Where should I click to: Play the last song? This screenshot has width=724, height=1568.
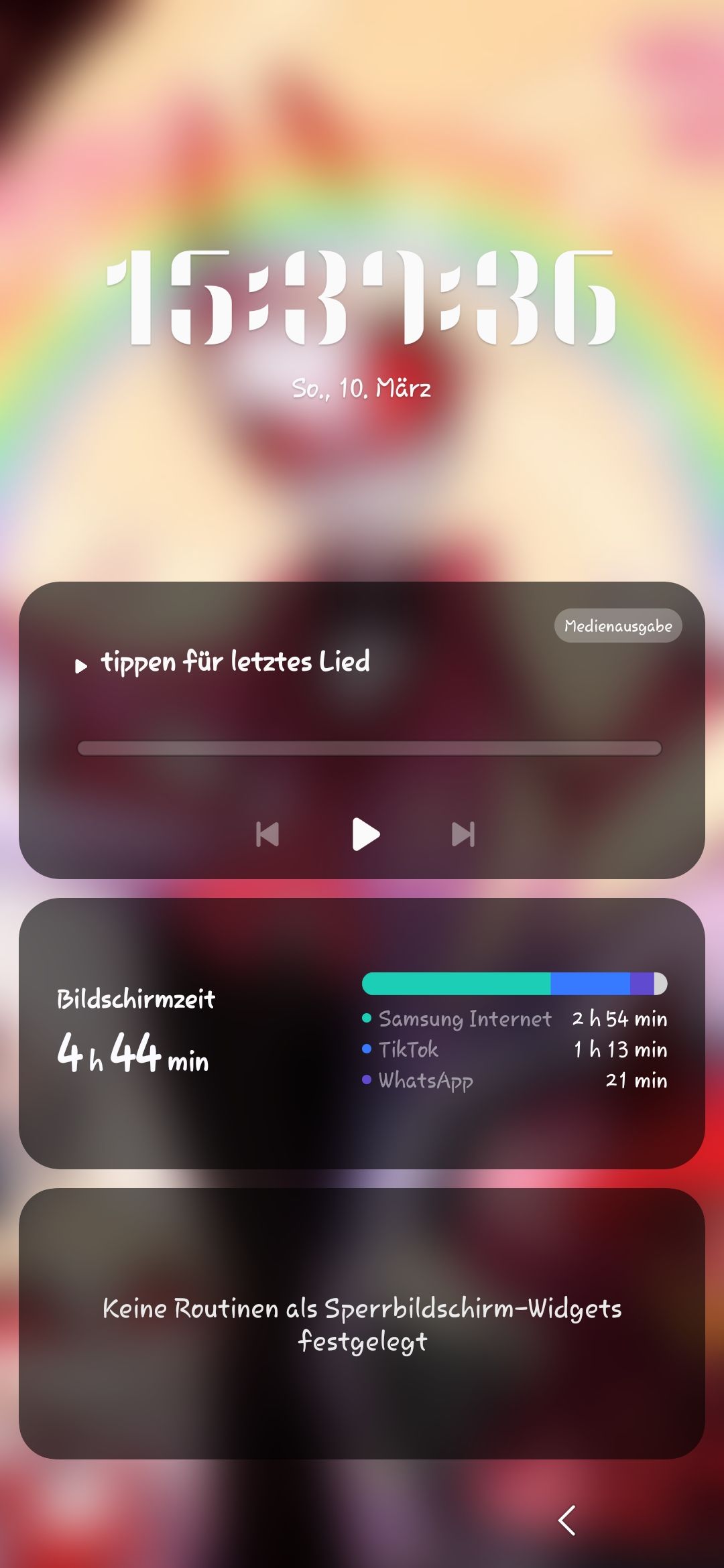click(x=365, y=834)
